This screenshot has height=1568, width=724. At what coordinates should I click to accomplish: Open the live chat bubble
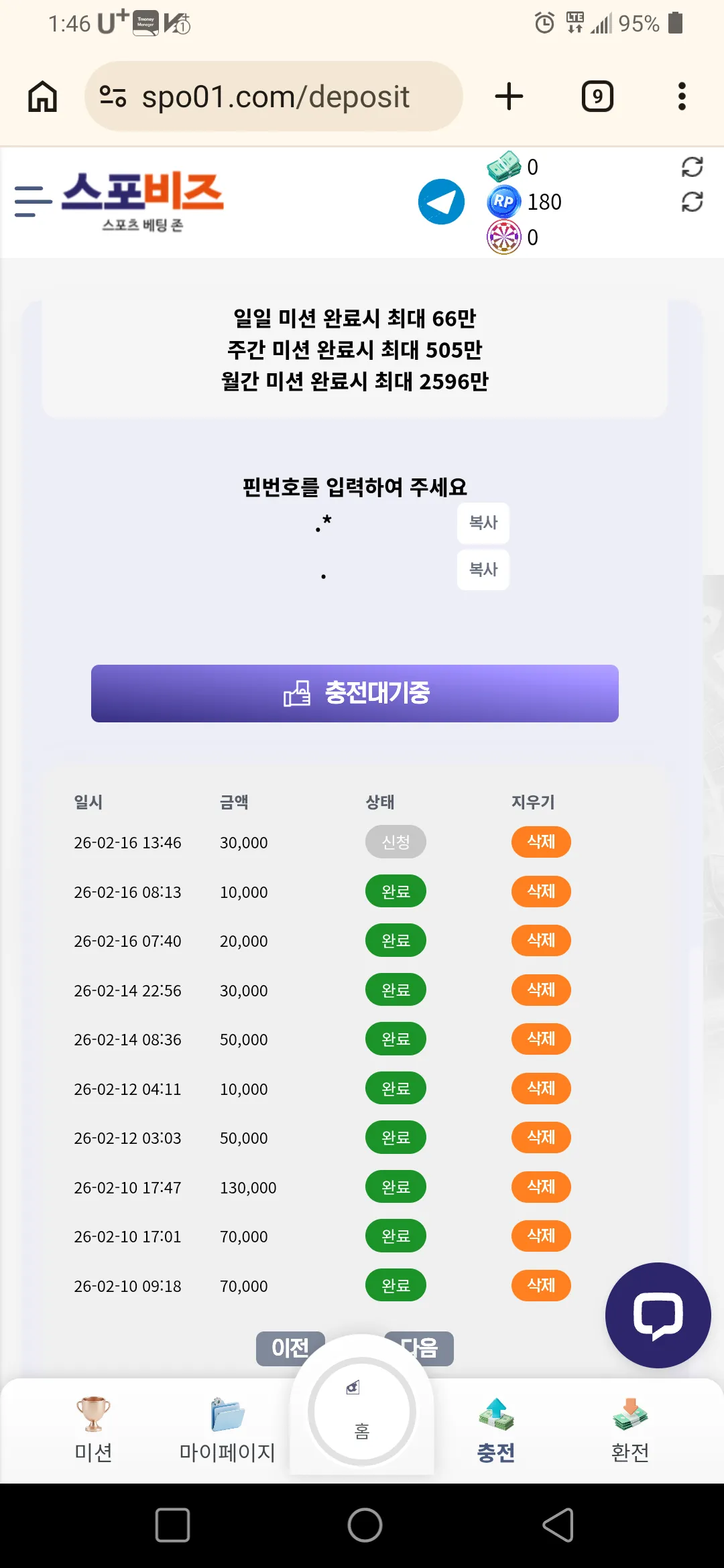click(658, 1315)
